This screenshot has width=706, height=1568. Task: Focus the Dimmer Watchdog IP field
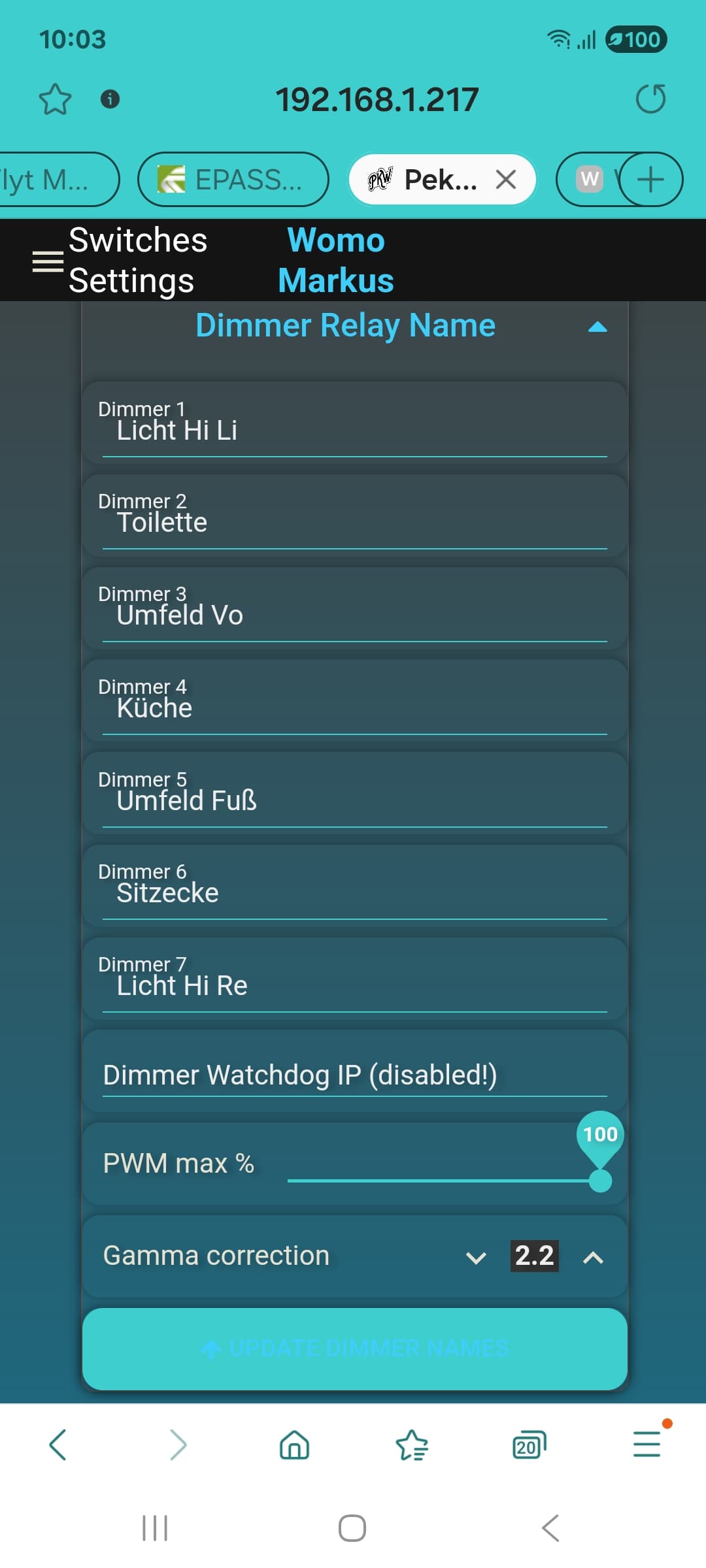[x=354, y=1075]
